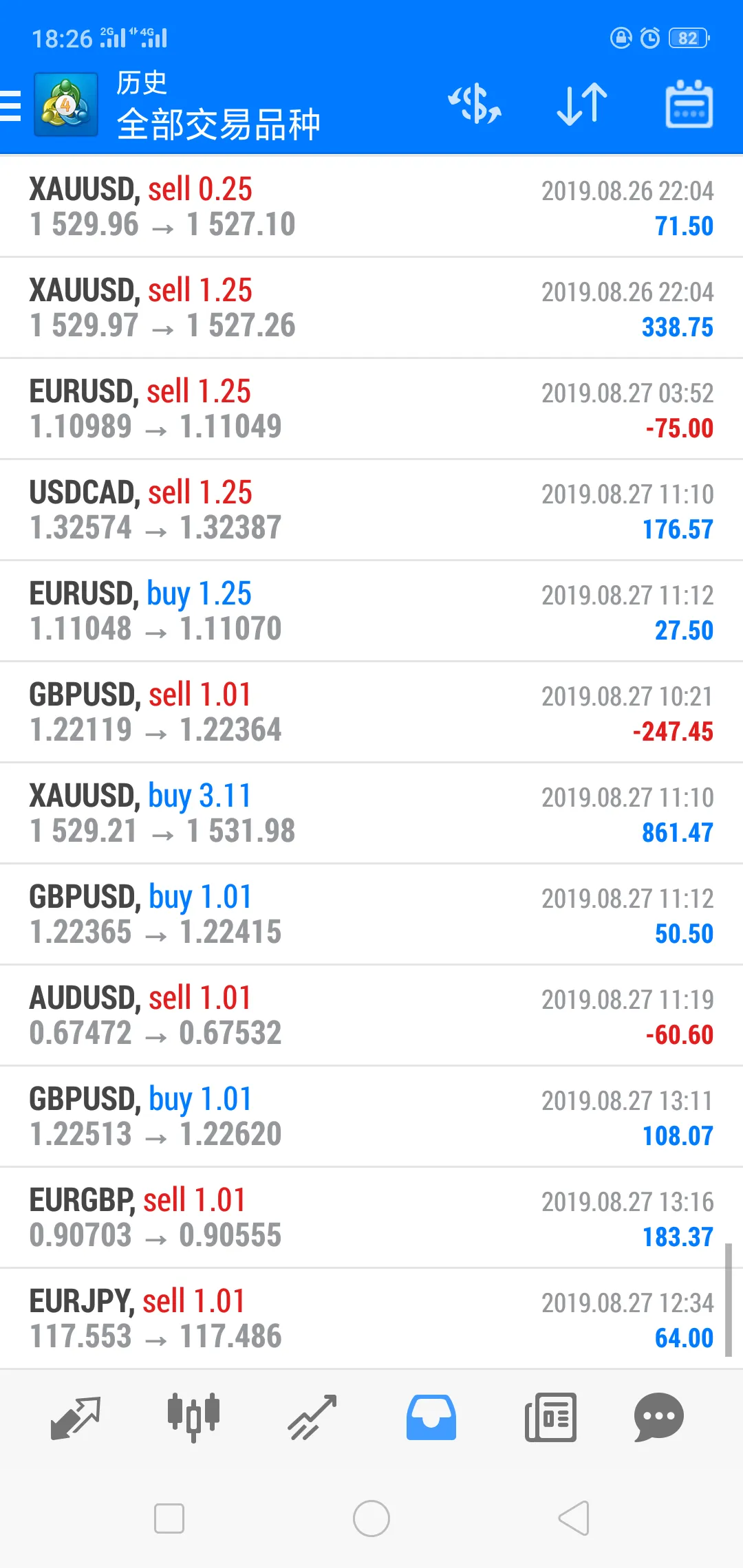Open the history inbox tab
Screen dimensions: 743x1568
tap(431, 1417)
